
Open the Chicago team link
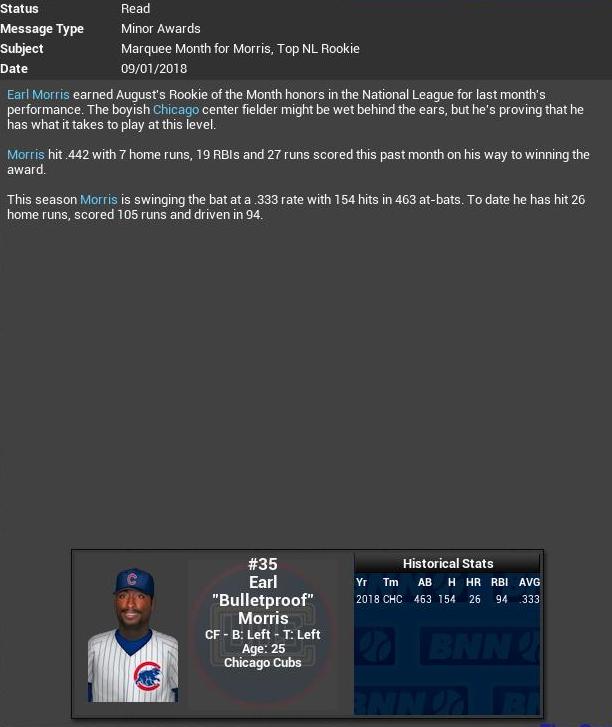[x=175, y=110]
